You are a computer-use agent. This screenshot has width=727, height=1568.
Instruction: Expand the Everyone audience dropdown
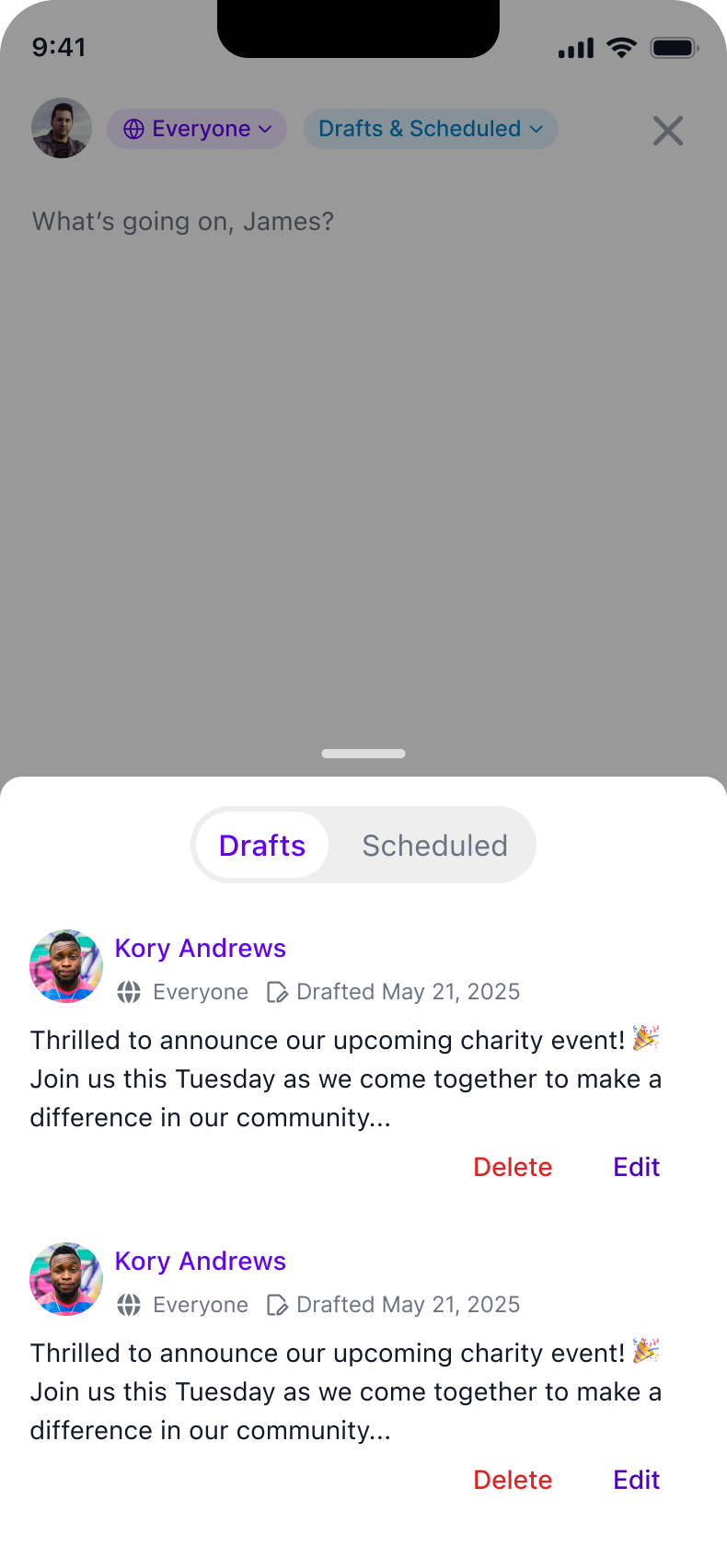tap(198, 129)
